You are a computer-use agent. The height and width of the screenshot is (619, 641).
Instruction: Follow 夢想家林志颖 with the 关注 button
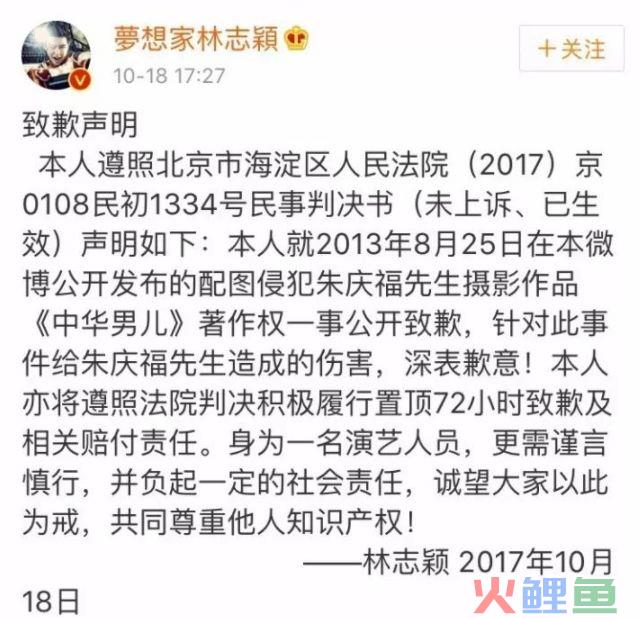click(571, 48)
